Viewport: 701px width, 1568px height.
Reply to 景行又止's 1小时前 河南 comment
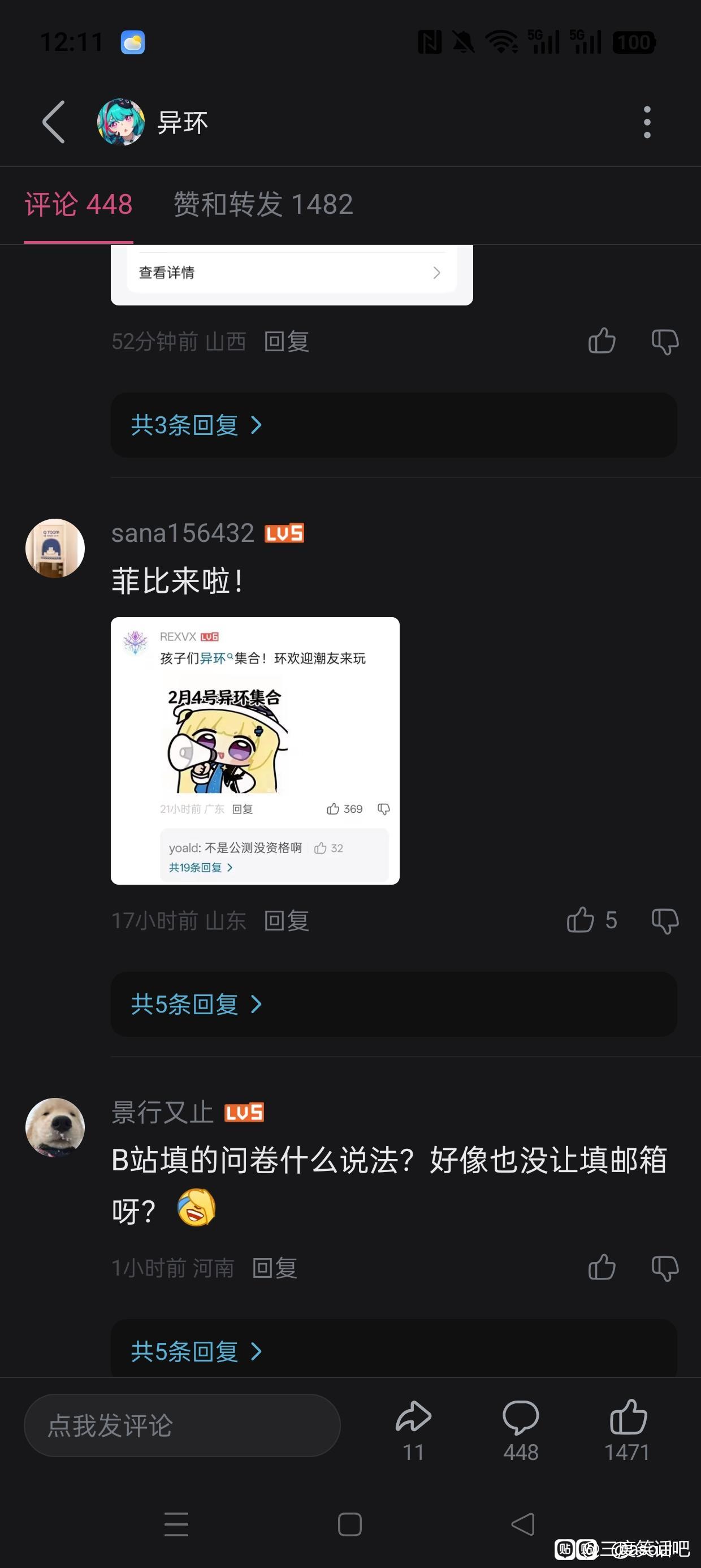pos(274,1269)
